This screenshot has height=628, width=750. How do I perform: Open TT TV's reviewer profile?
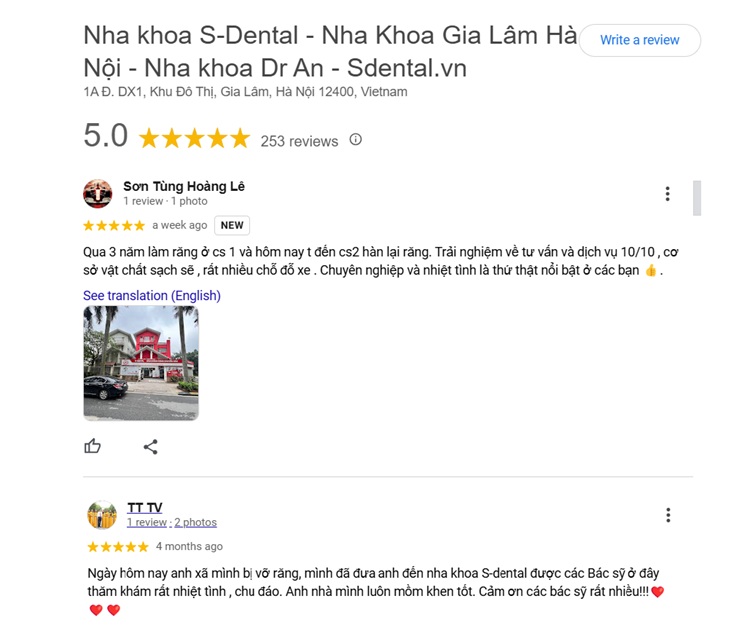pyautogui.click(x=145, y=508)
